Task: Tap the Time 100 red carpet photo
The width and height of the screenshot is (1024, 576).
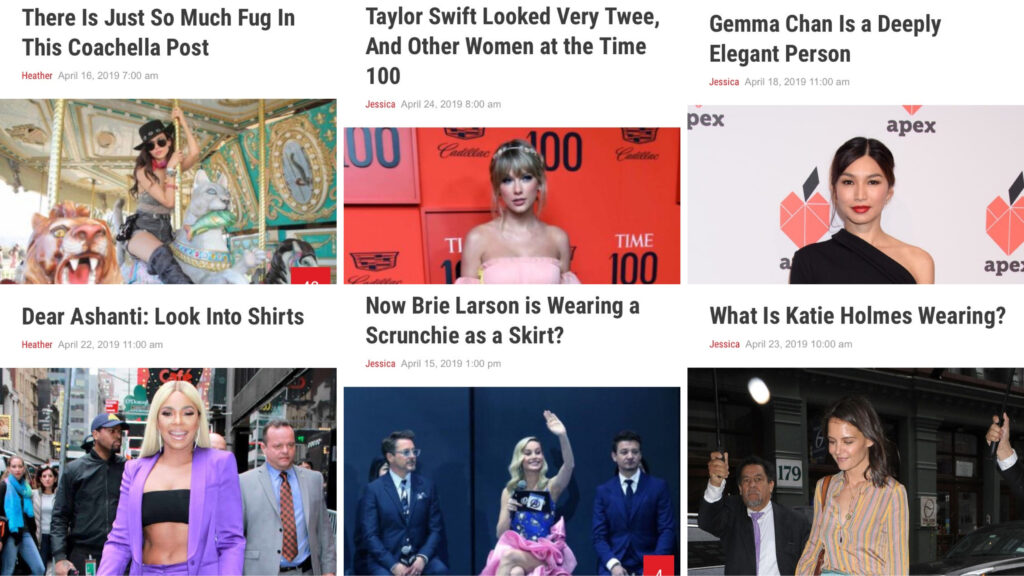Action: click(512, 205)
